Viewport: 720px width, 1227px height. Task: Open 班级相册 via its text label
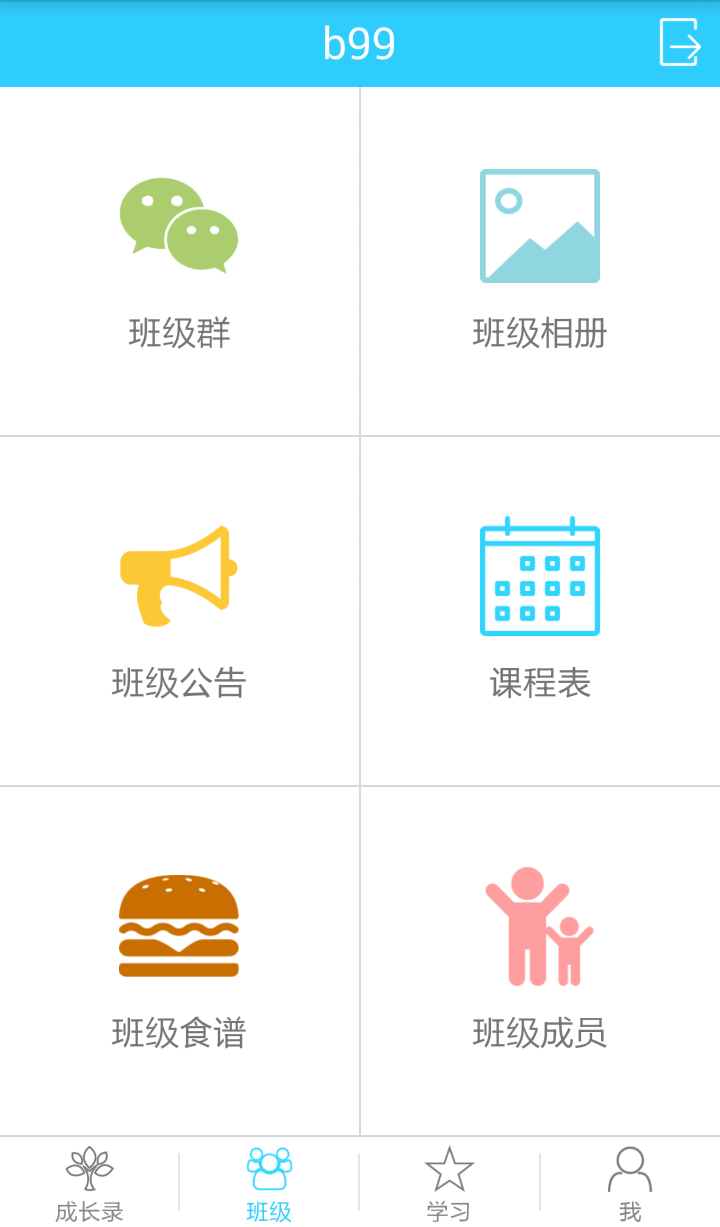pos(540,333)
